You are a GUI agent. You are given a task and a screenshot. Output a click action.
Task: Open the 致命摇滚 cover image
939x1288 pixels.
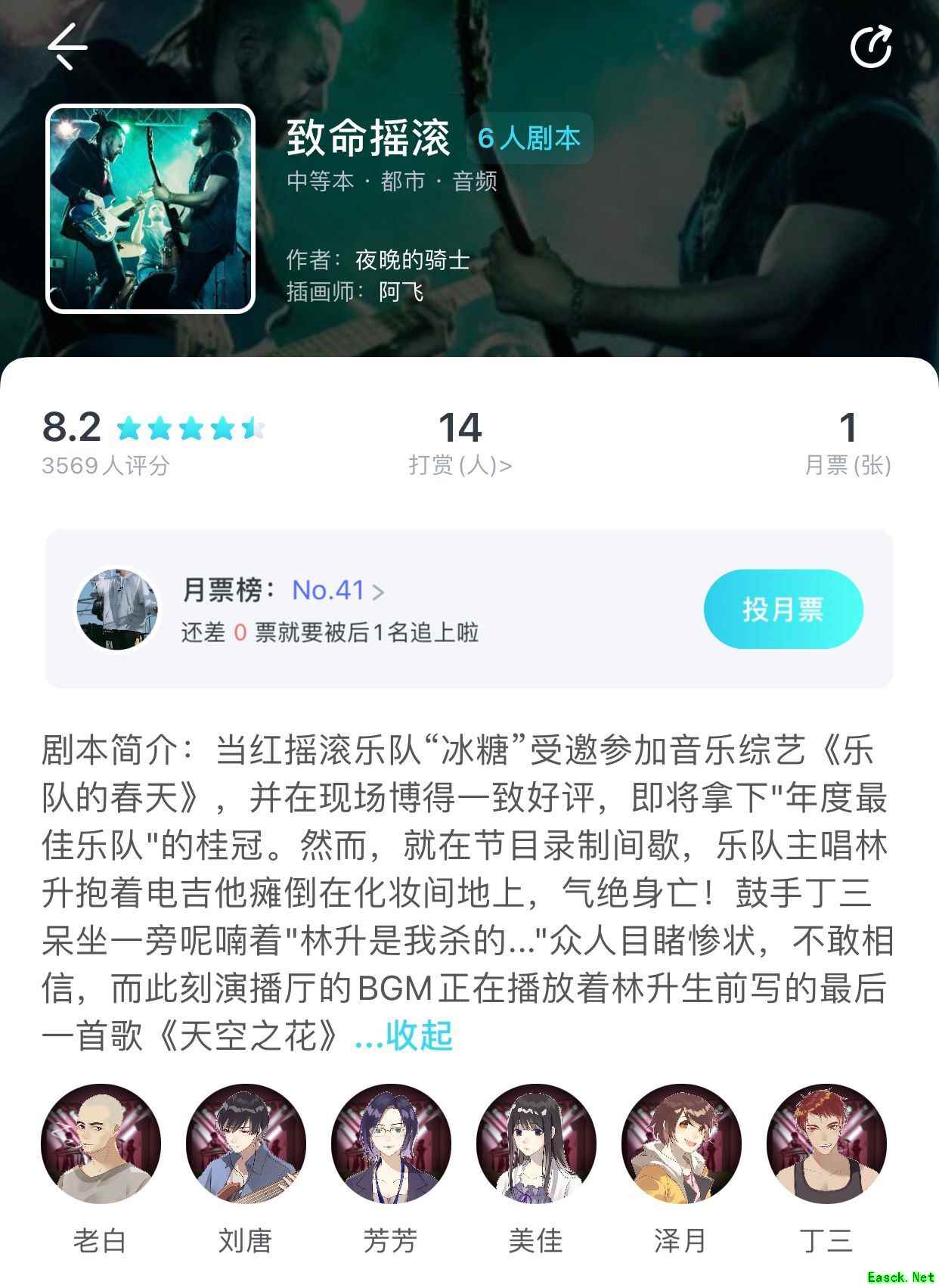click(x=150, y=209)
